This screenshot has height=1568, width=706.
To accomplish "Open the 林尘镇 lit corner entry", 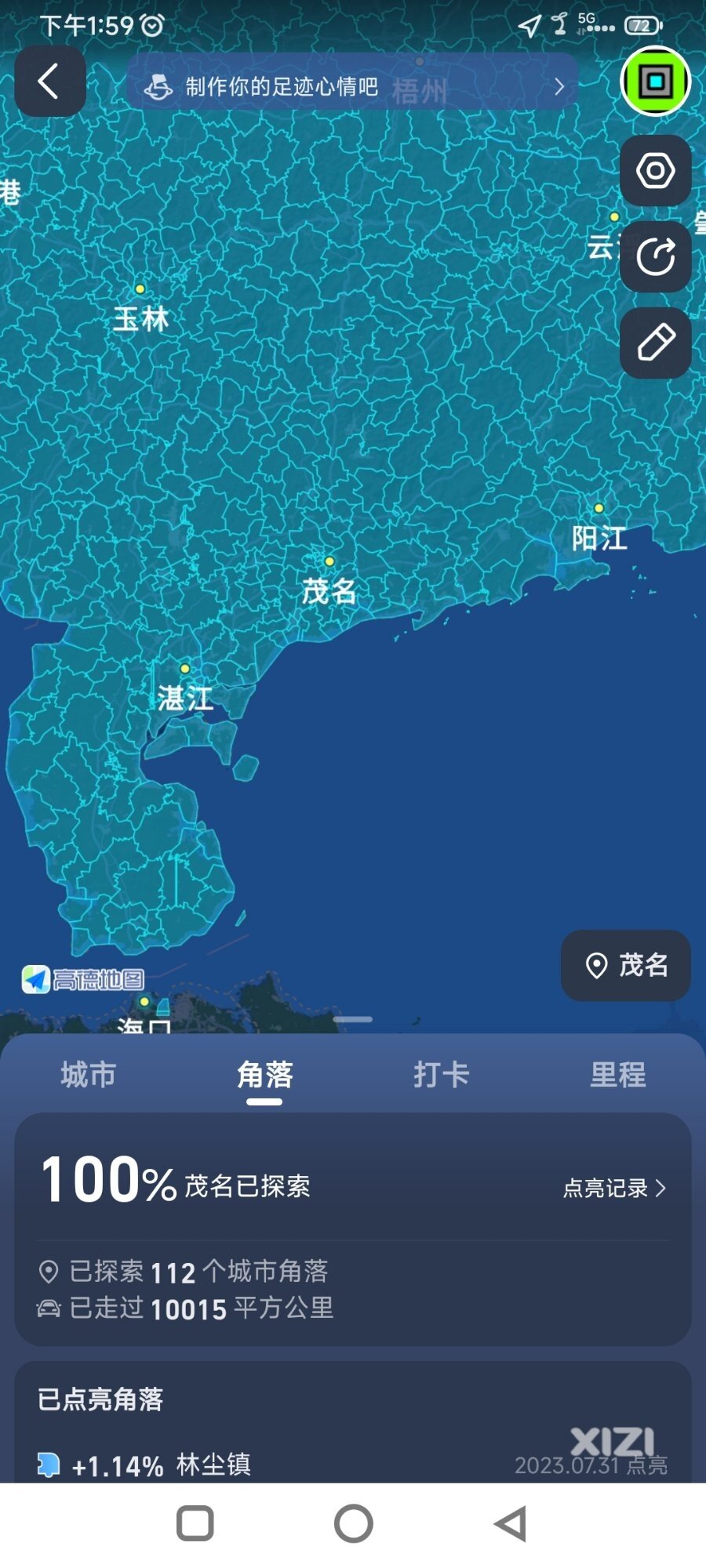I will coord(212,1464).
